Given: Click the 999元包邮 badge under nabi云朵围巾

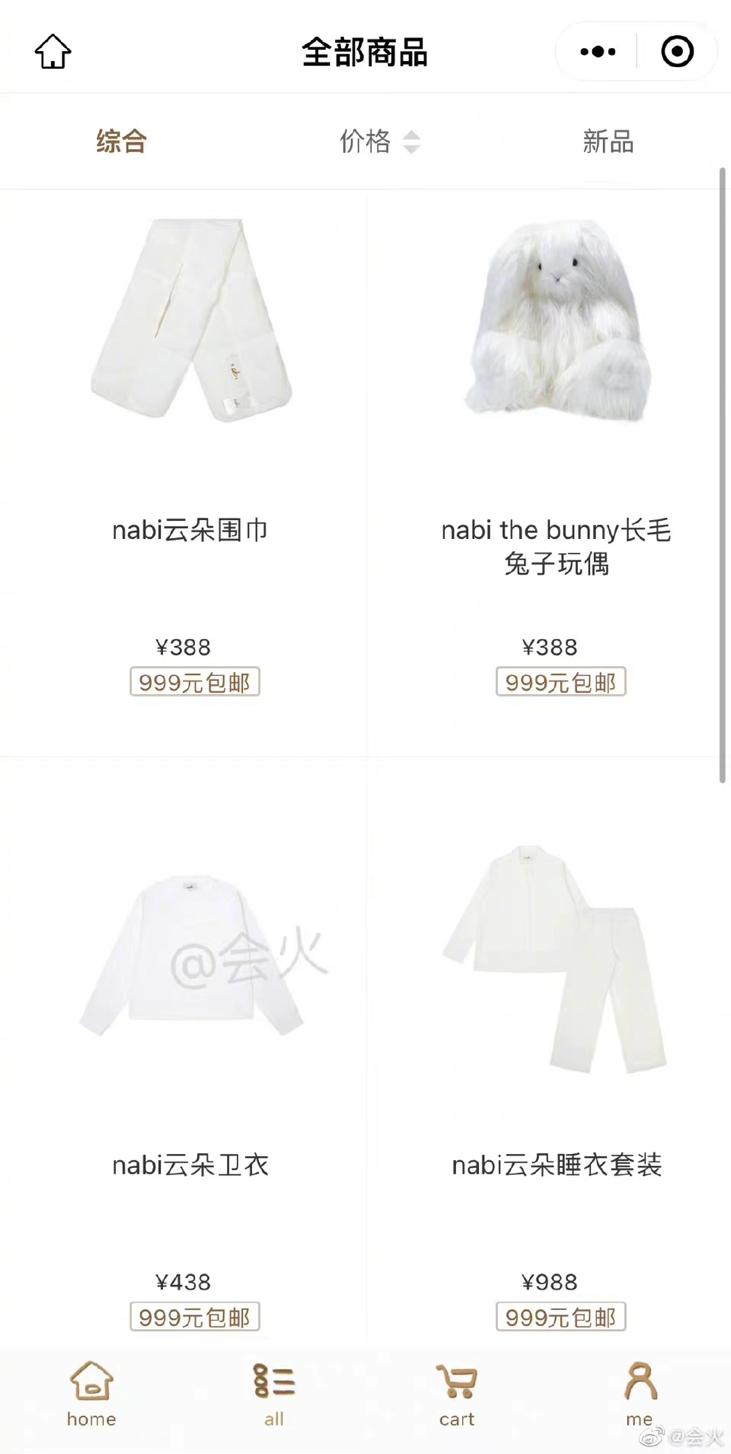Looking at the screenshot, I should click(194, 681).
